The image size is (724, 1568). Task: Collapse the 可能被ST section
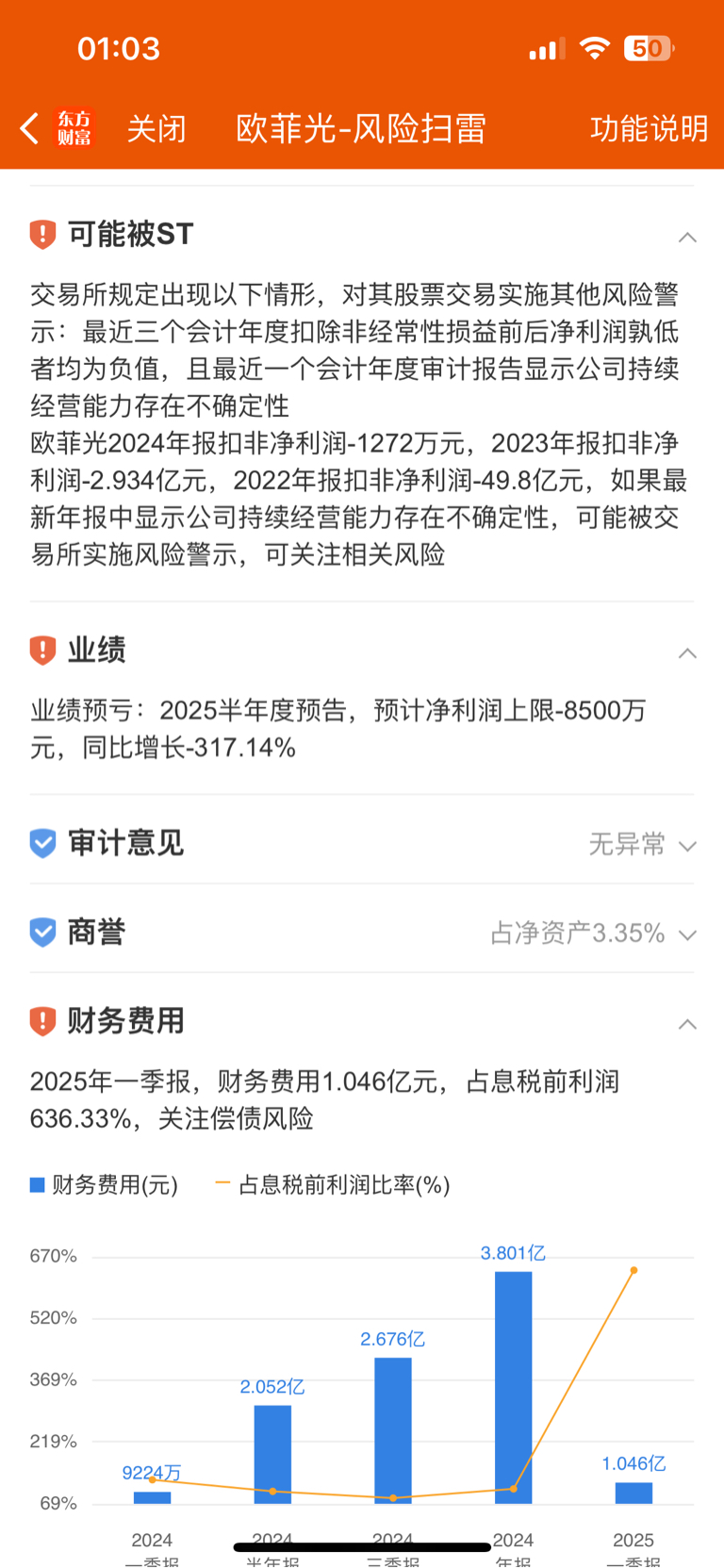pyautogui.click(x=687, y=237)
